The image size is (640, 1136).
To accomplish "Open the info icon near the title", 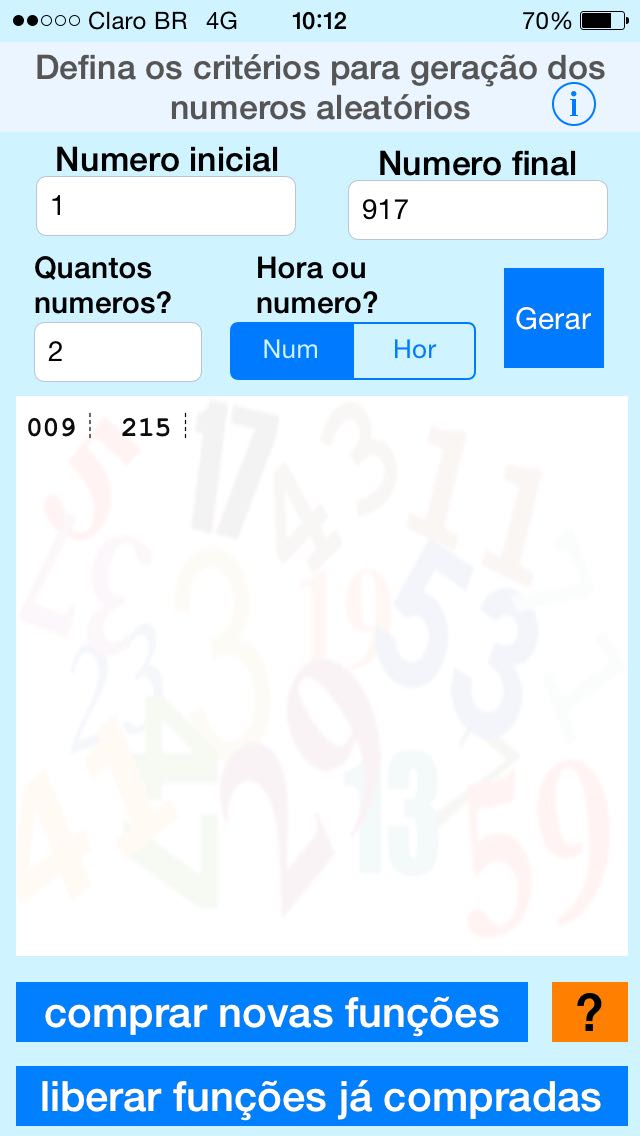I will [x=574, y=104].
